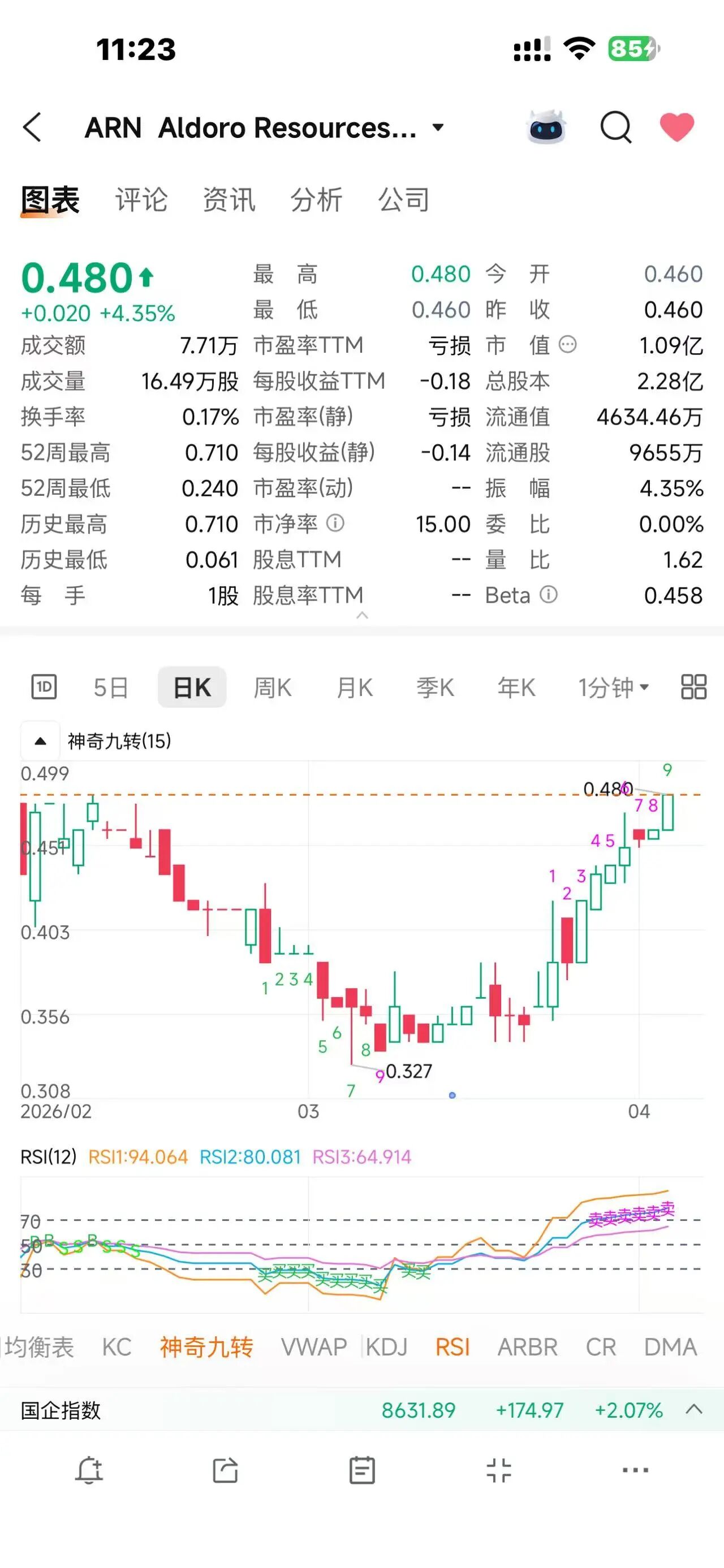
Task: Remove ARN from favorites with the heart
Action: click(676, 127)
